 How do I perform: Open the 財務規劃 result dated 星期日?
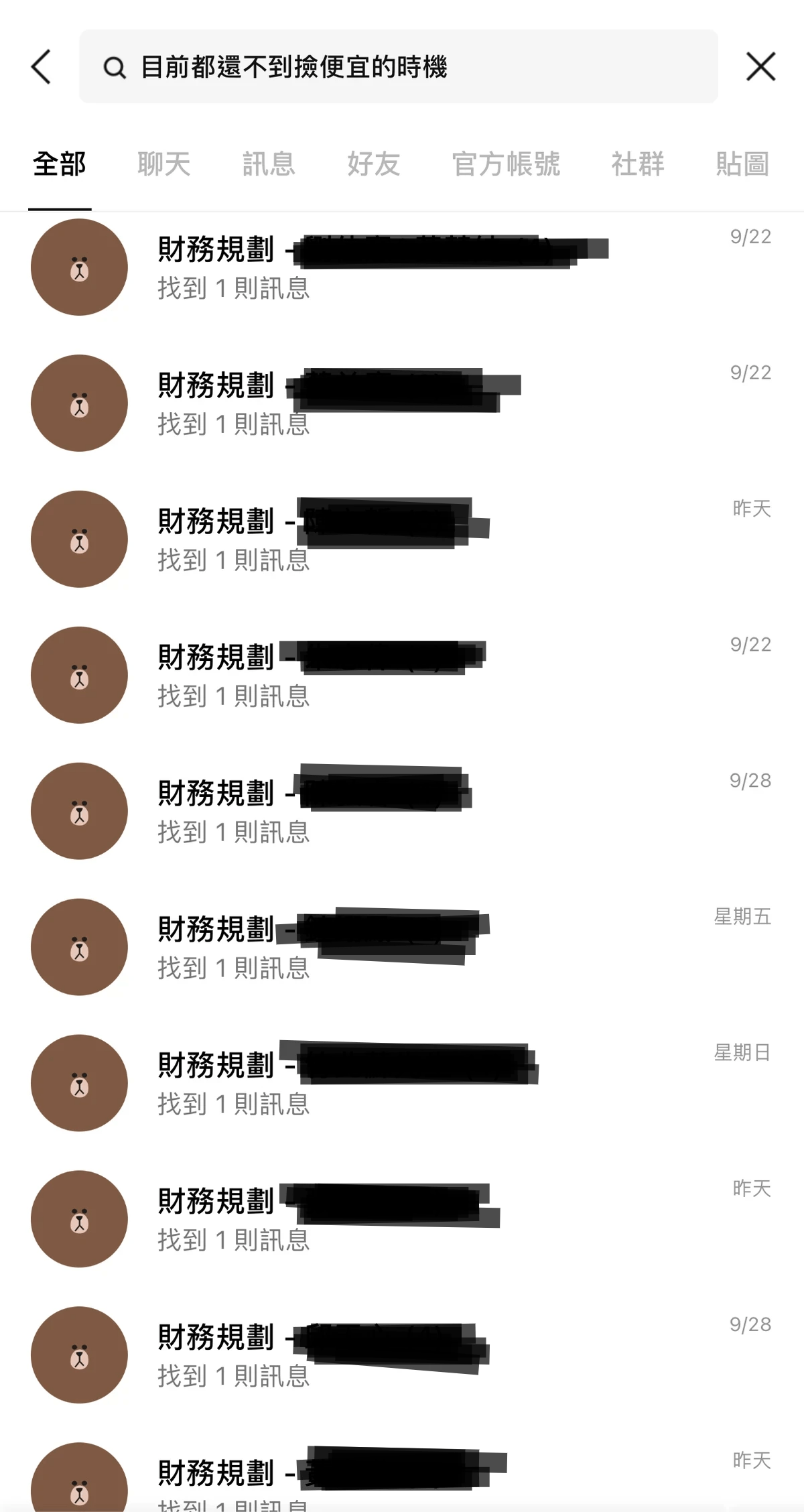point(402,1083)
